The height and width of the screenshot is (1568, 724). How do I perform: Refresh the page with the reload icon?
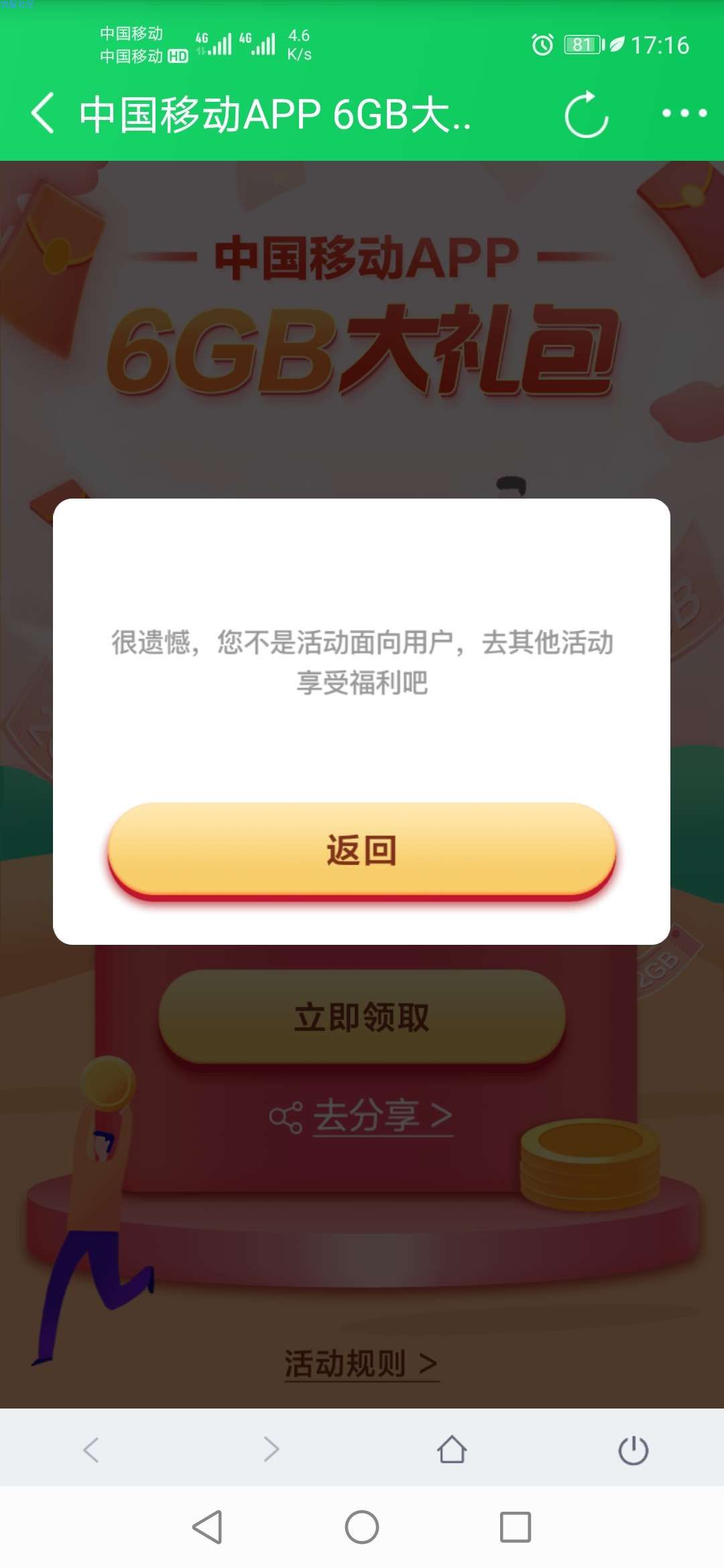586,115
